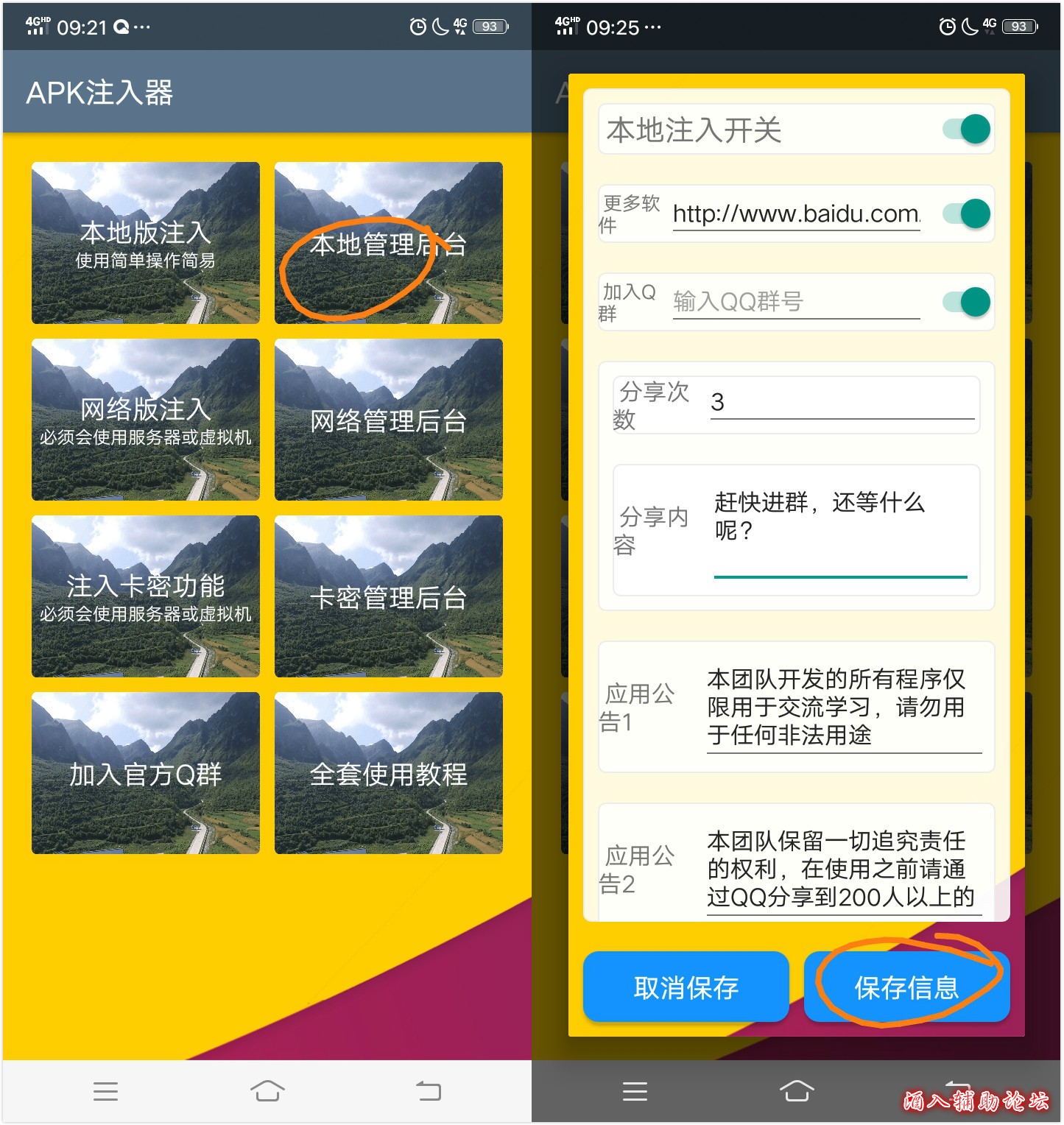Image resolution: width=1064 pixels, height=1125 pixels.
Task: Toggle the 本地注入开关 switch
Action: (x=967, y=130)
